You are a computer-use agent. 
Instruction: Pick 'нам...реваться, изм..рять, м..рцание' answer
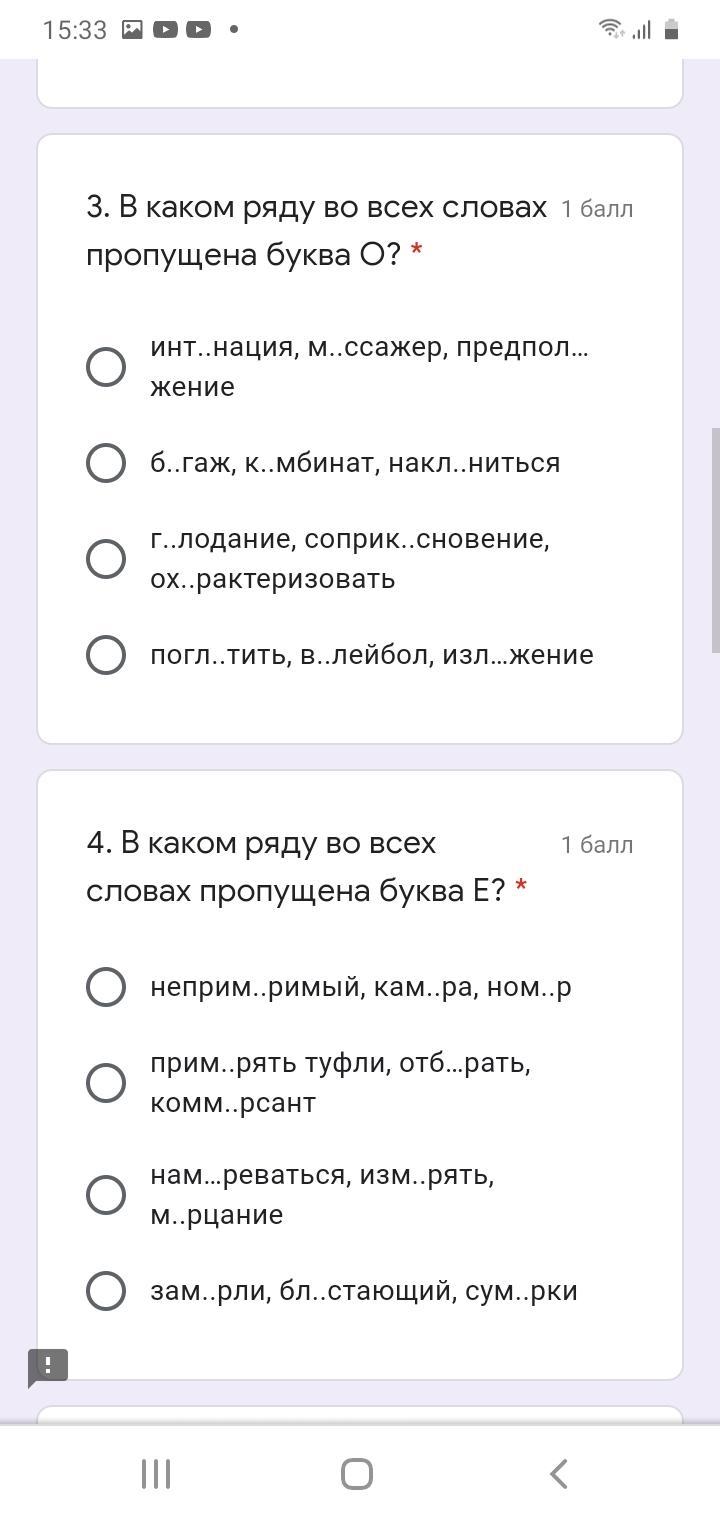(106, 1195)
